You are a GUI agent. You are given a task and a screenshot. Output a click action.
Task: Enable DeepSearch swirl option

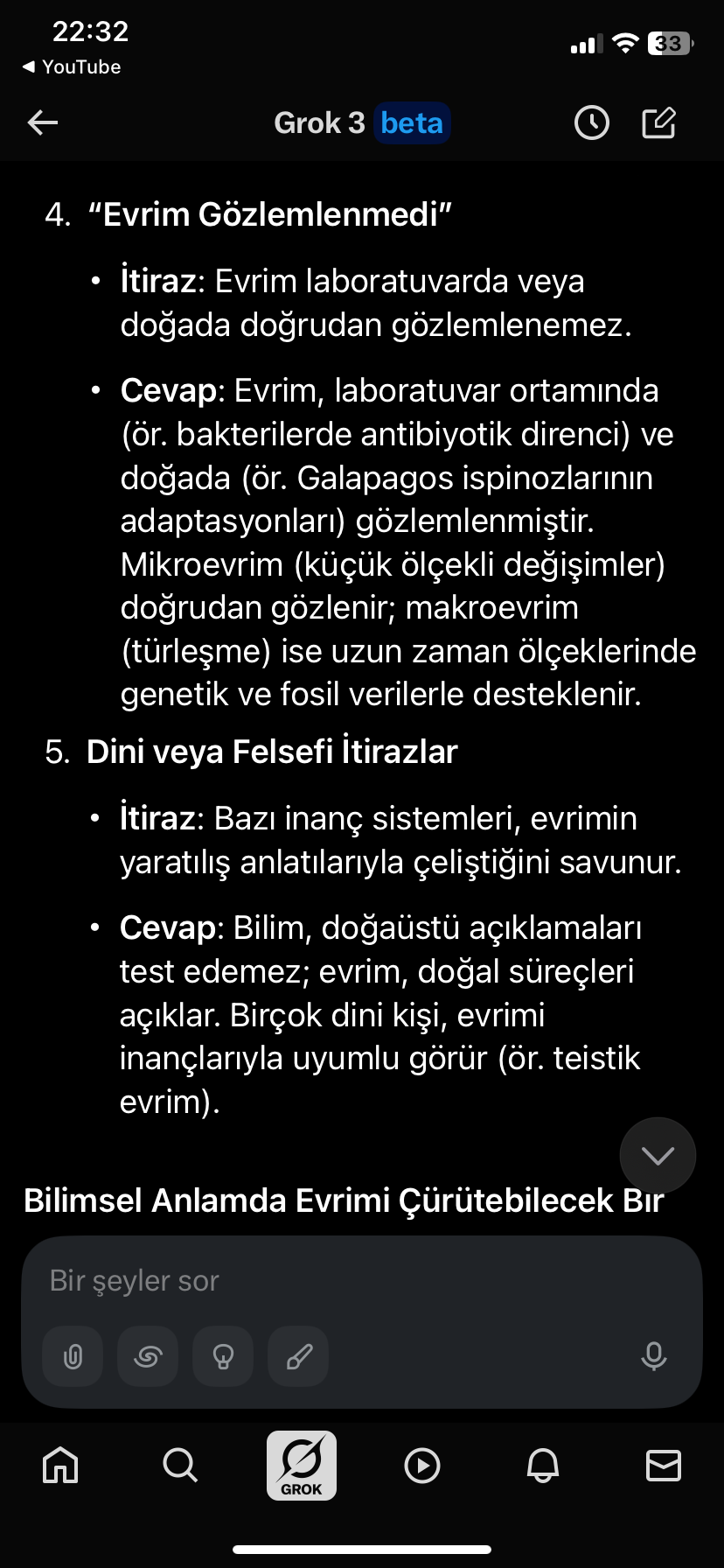(148, 1356)
